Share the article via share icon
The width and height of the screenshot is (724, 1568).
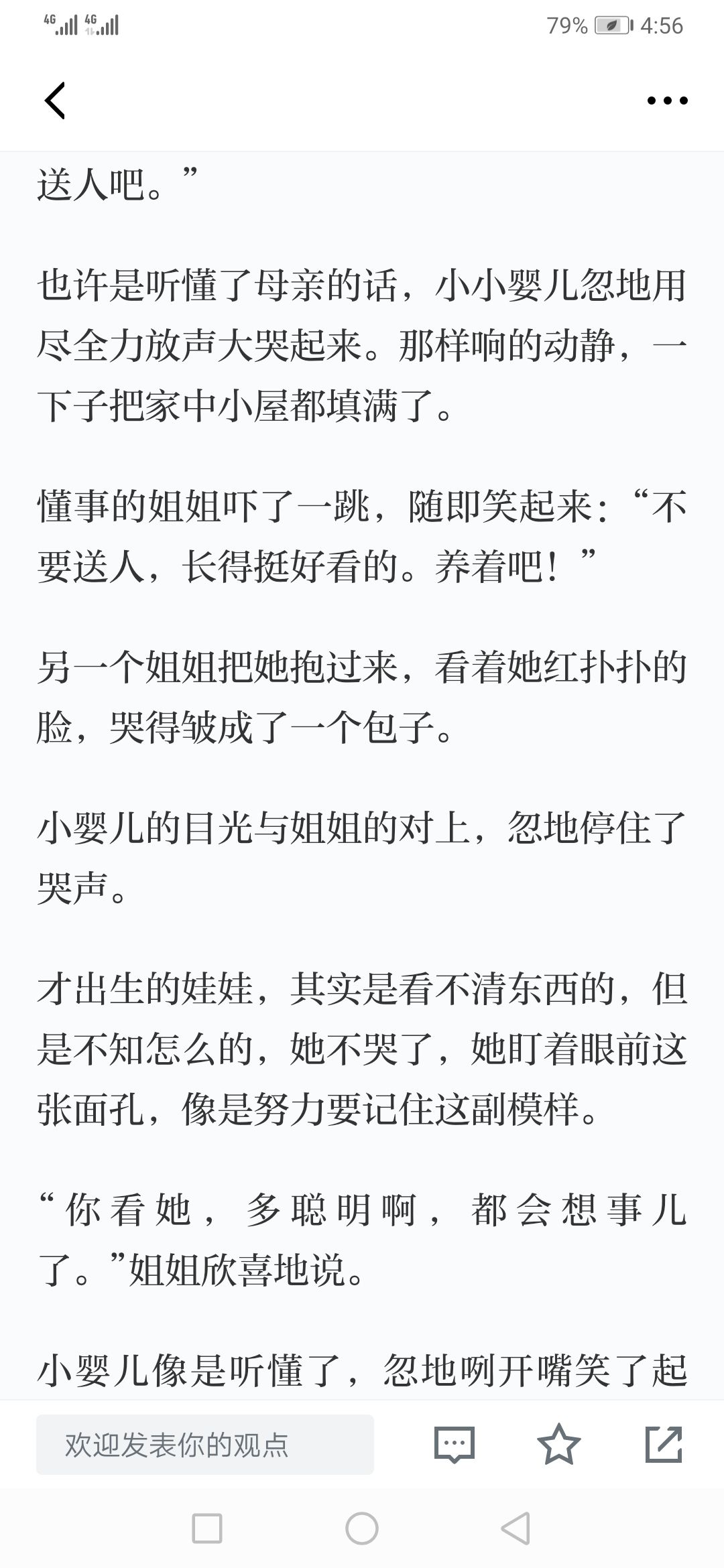coord(664,1444)
